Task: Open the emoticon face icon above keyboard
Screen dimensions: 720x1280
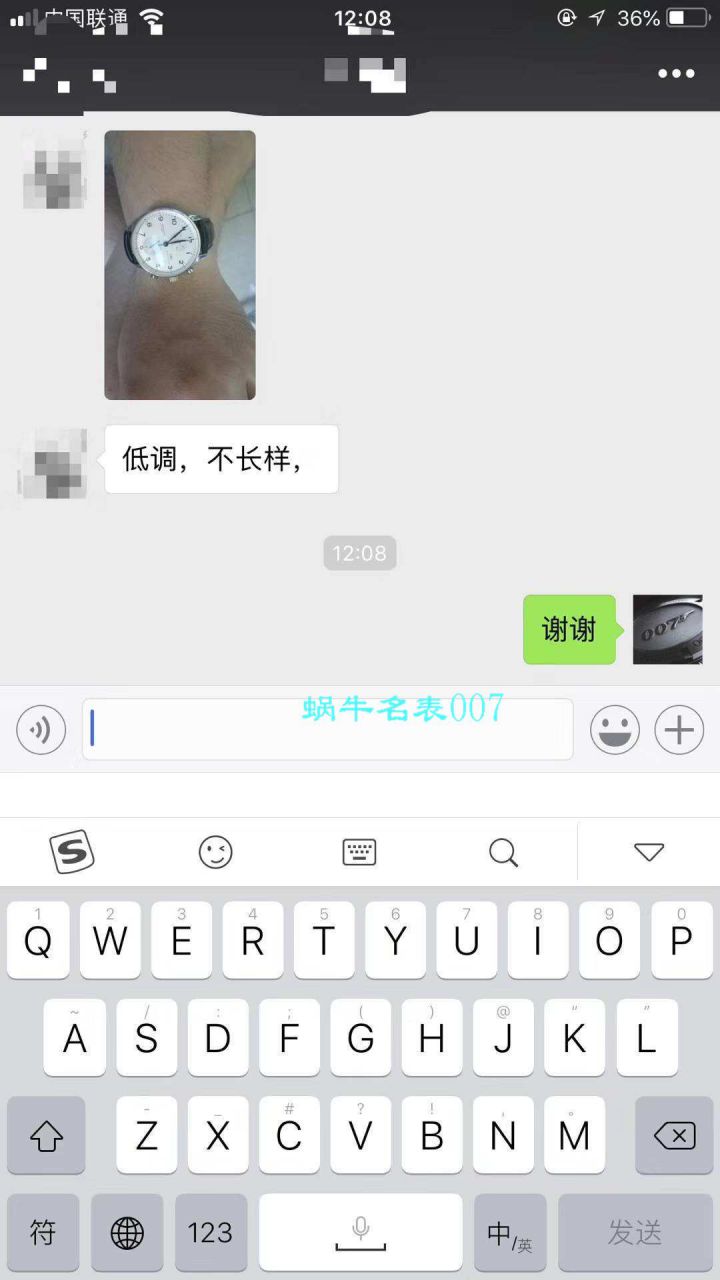Action: (215, 852)
